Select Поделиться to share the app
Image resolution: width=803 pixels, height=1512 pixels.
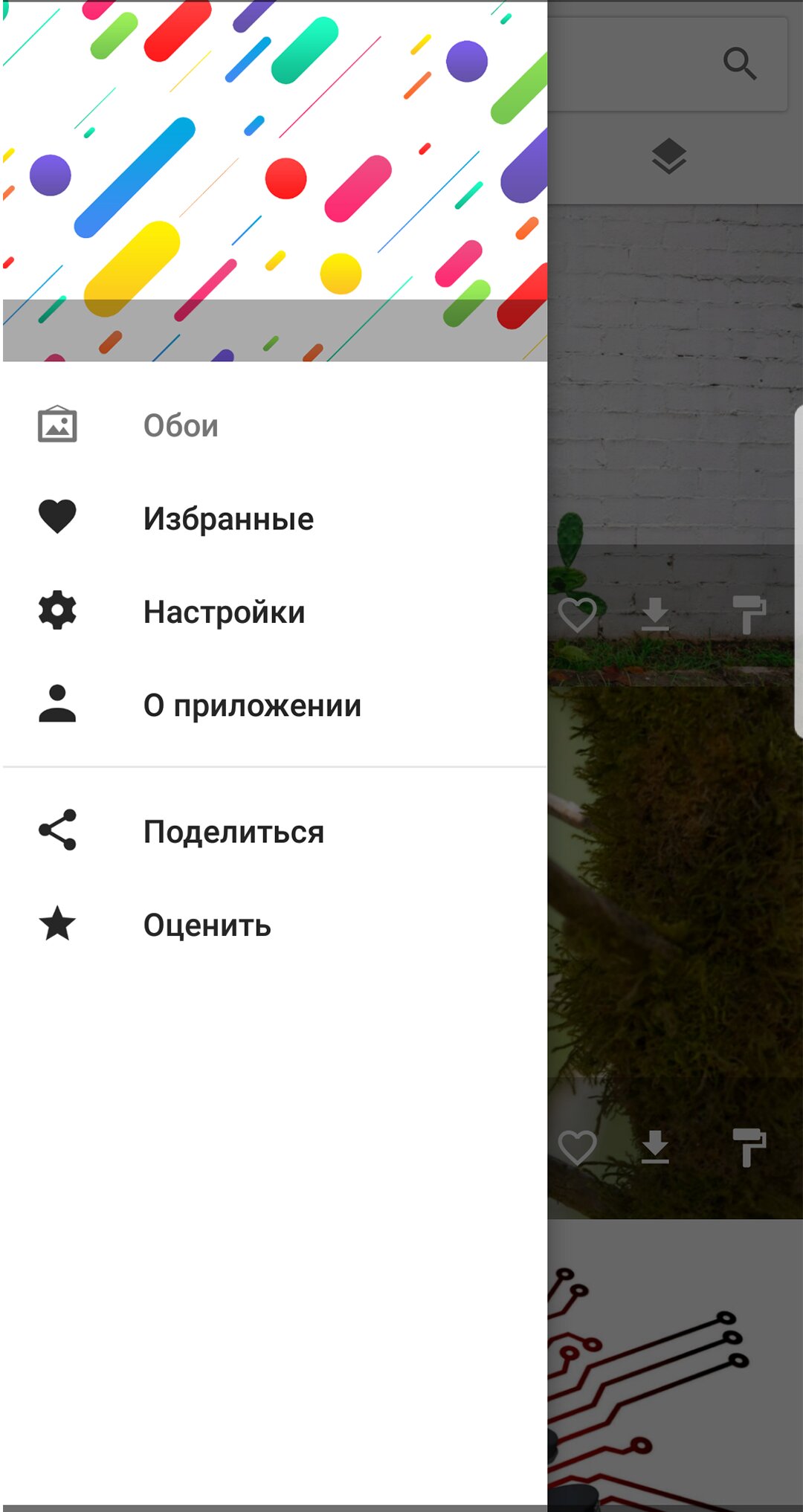click(x=233, y=832)
